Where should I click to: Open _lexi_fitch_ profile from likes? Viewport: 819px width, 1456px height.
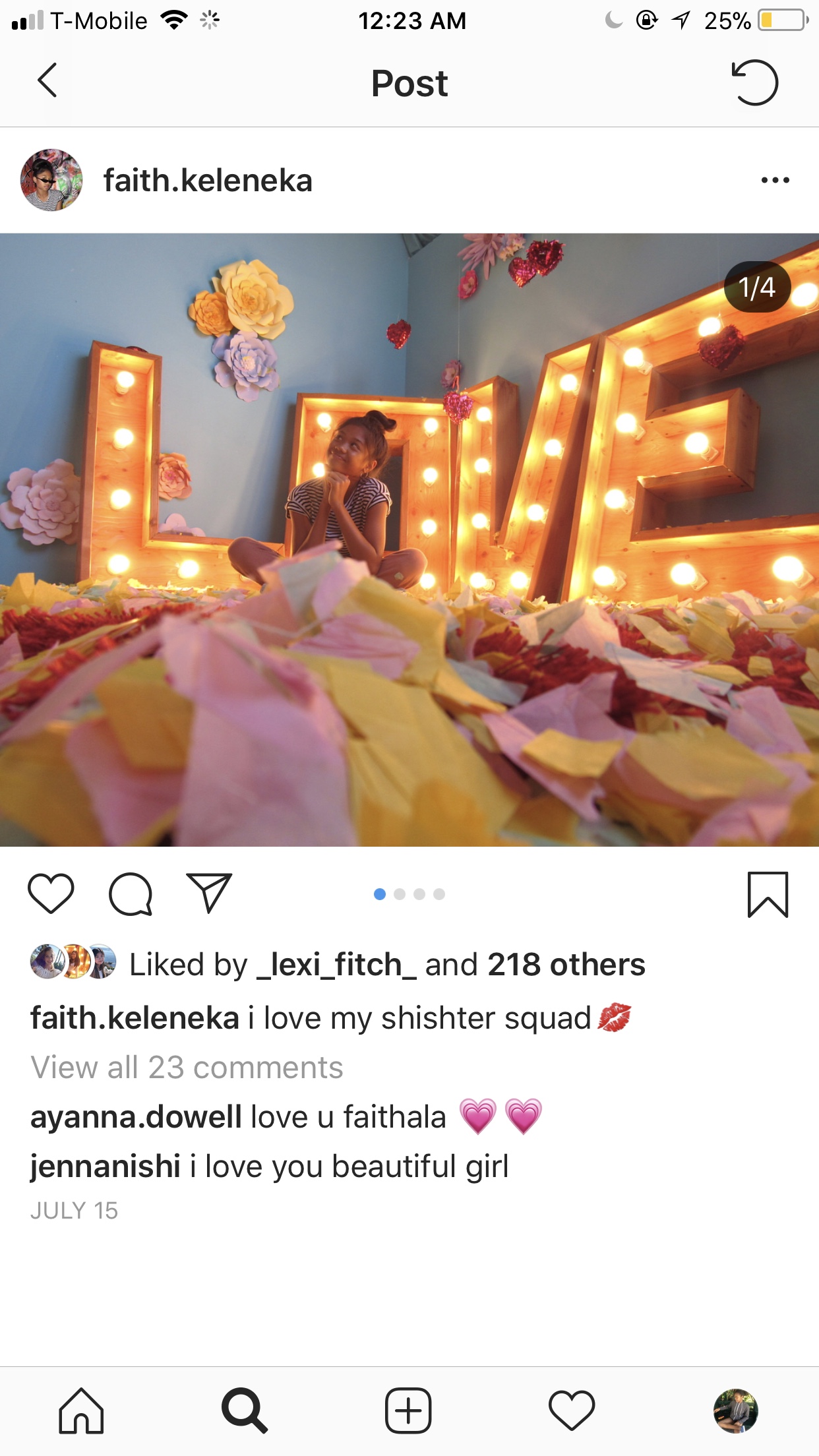[336, 965]
